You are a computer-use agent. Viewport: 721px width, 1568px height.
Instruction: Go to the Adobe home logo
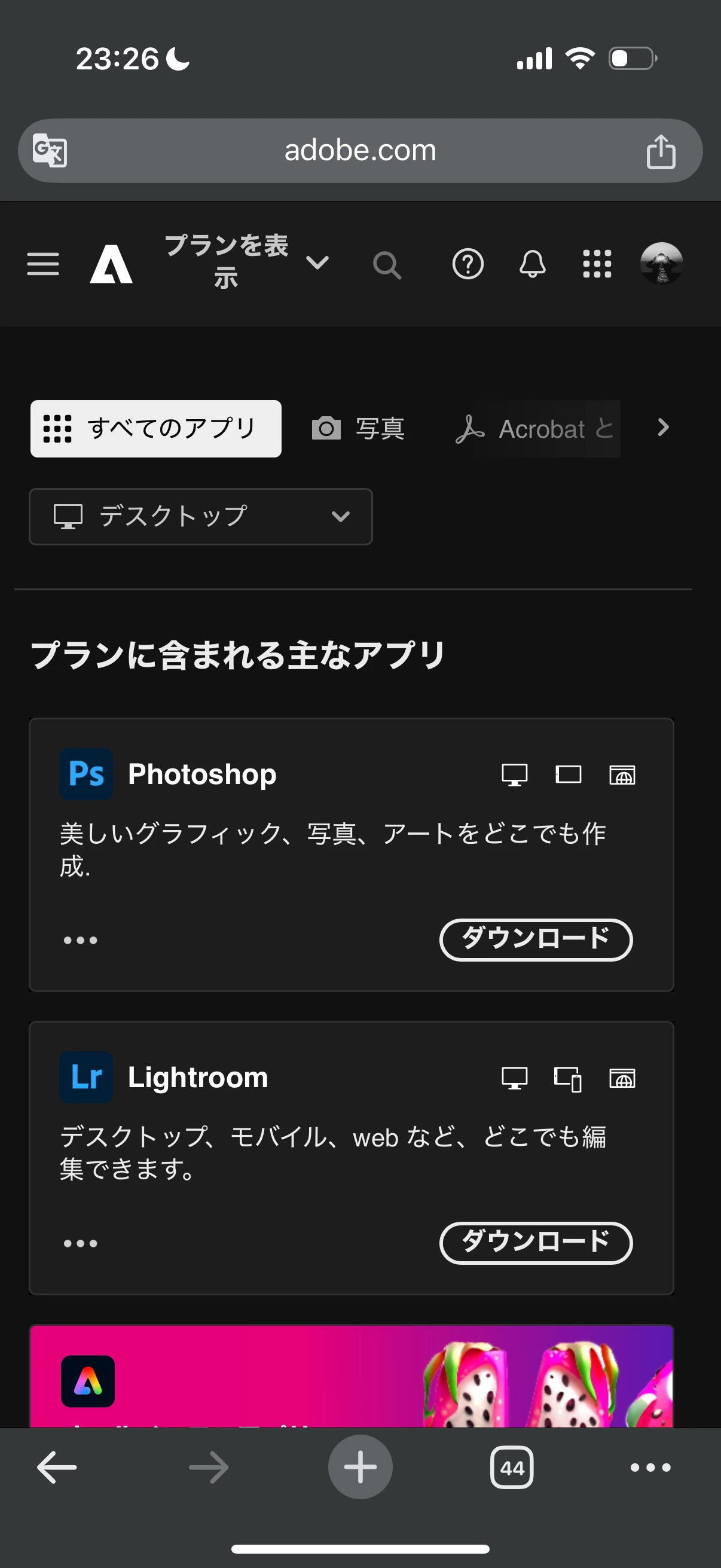coord(111,264)
